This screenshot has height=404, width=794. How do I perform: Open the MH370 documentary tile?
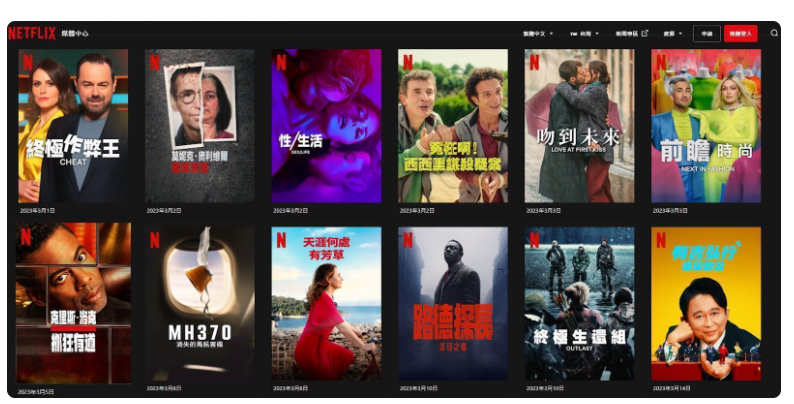199,303
